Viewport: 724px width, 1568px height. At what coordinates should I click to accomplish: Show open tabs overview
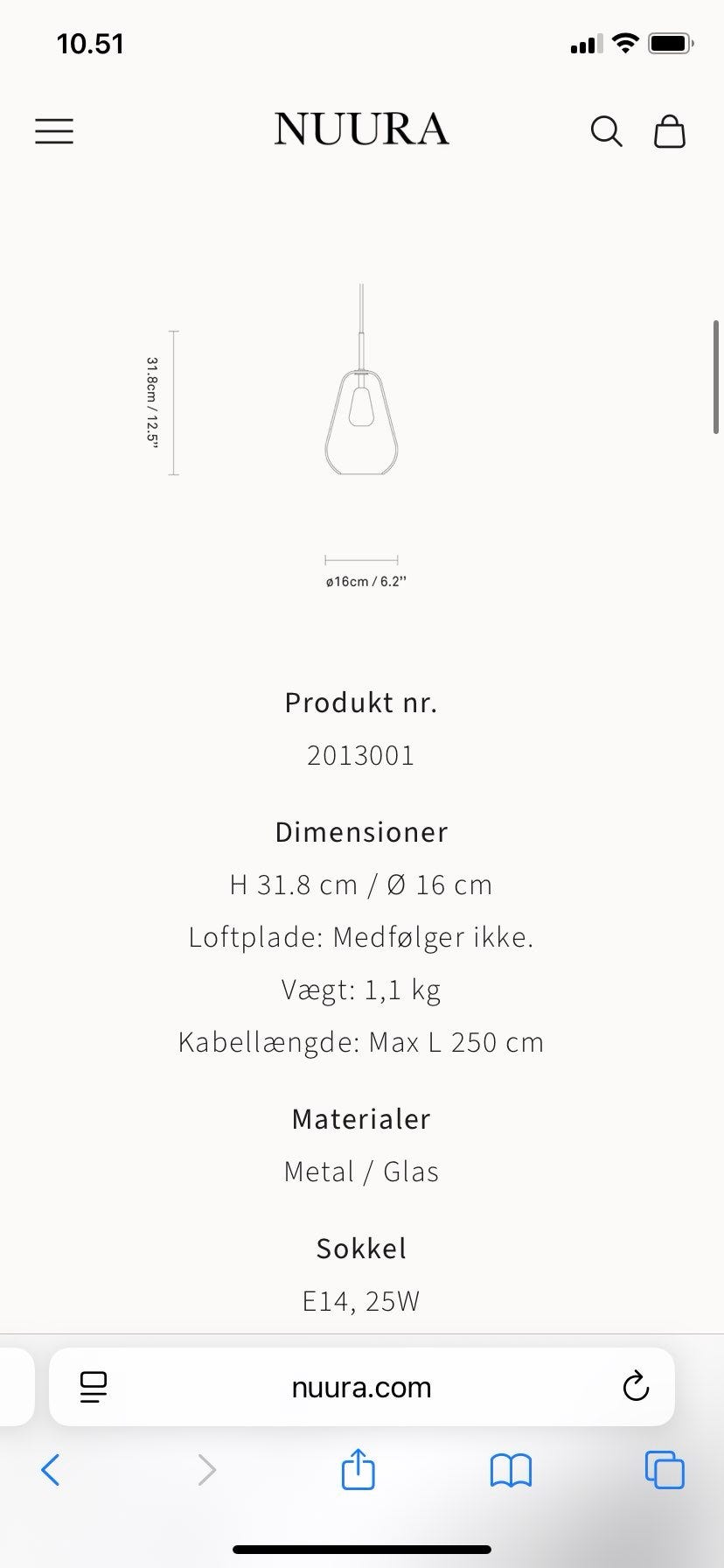pos(665,1469)
